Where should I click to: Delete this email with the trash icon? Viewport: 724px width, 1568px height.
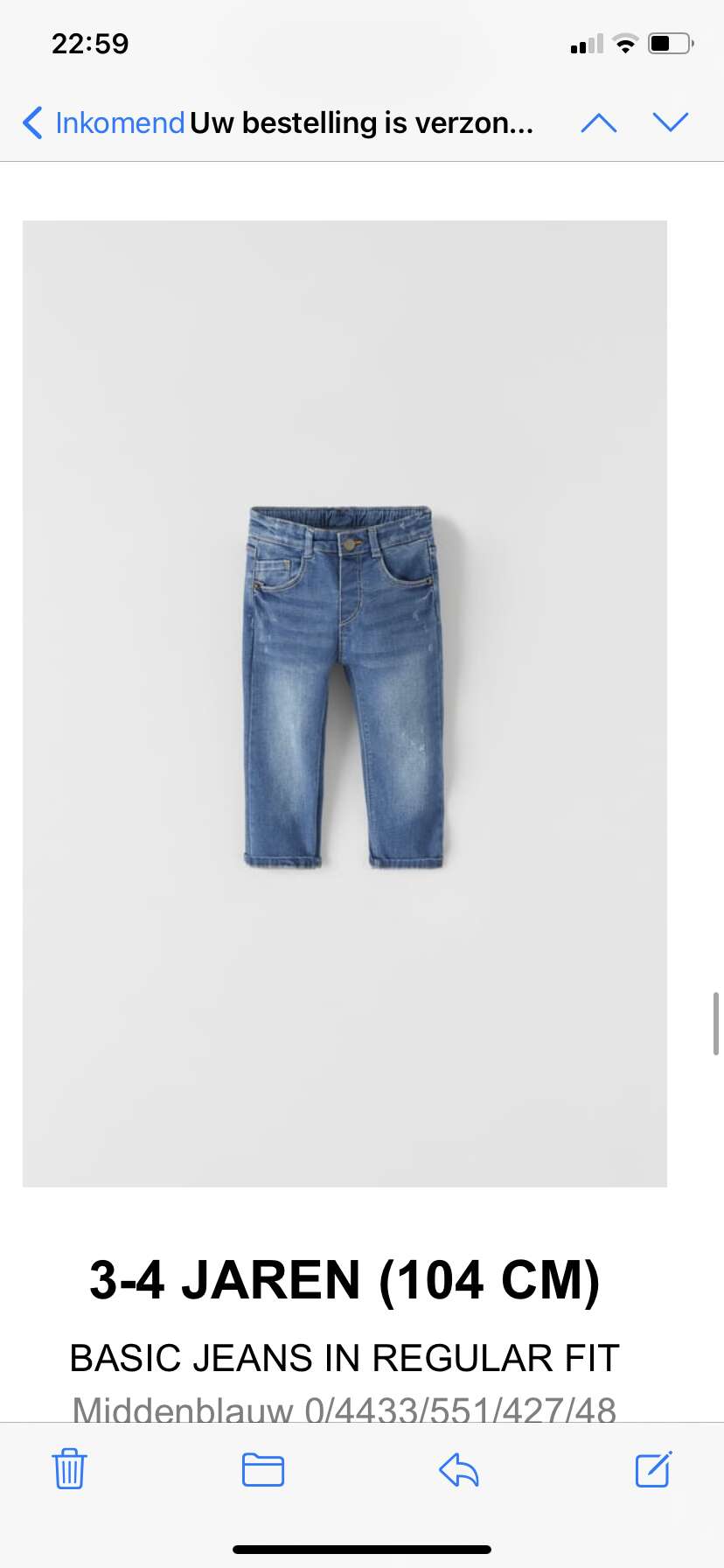tap(69, 1469)
